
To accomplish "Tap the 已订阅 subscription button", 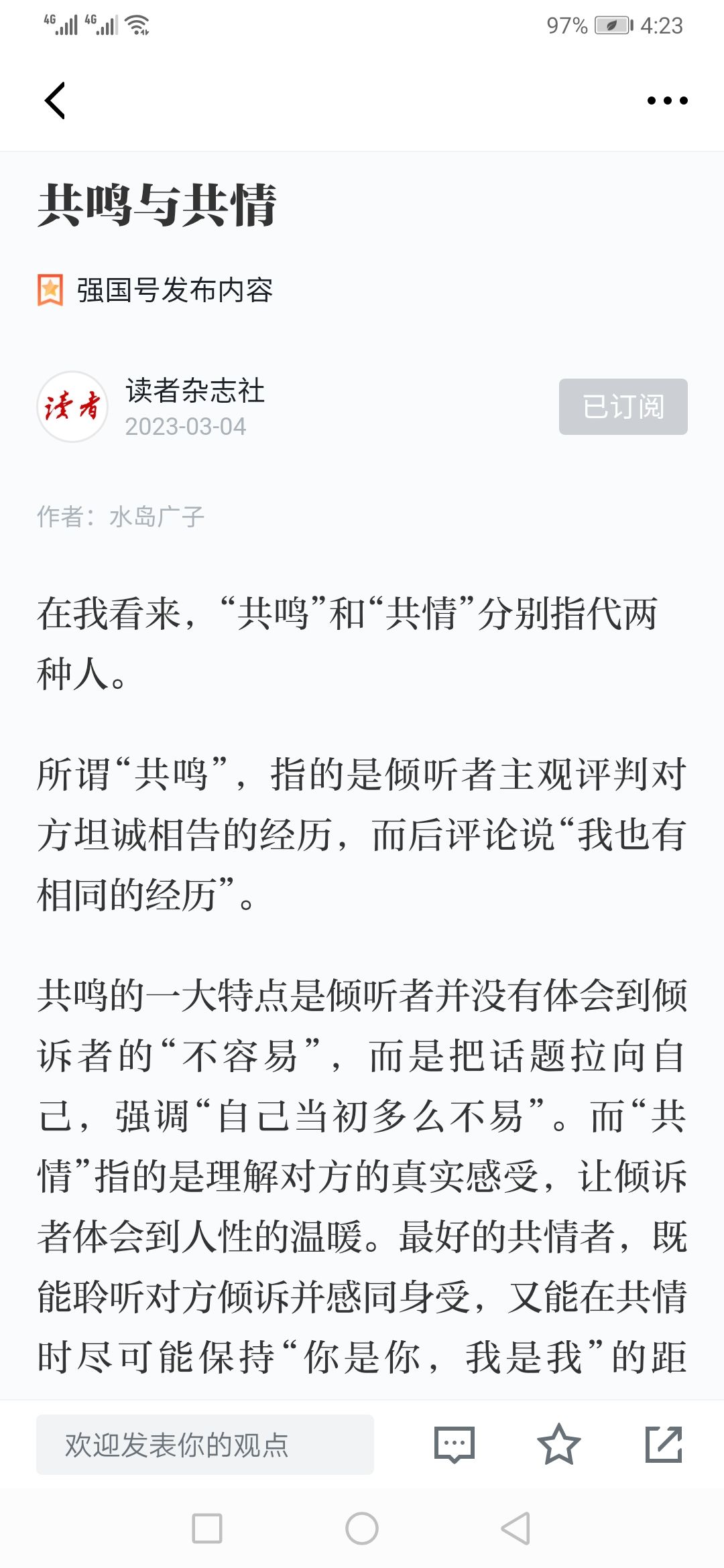I will [623, 407].
